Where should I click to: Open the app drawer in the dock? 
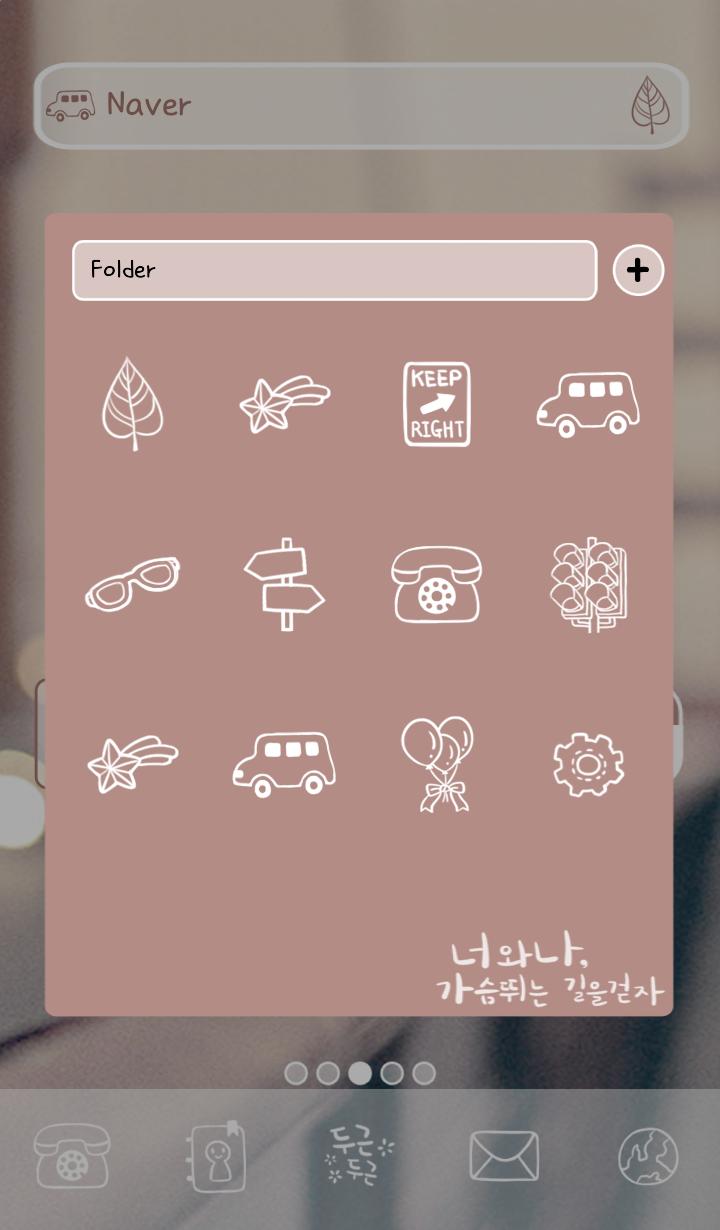click(x=360, y=1157)
